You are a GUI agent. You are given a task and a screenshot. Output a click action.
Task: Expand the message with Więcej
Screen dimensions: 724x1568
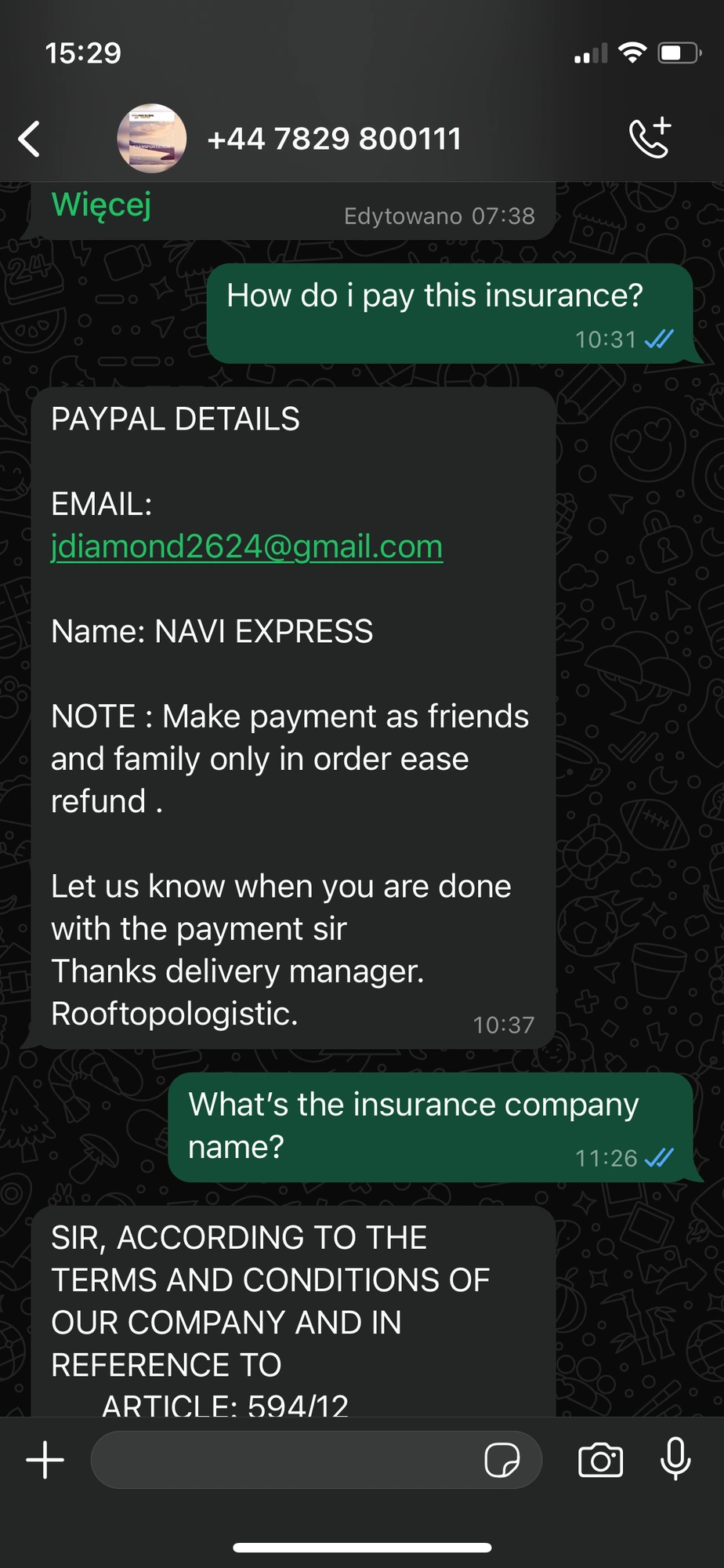point(101,205)
